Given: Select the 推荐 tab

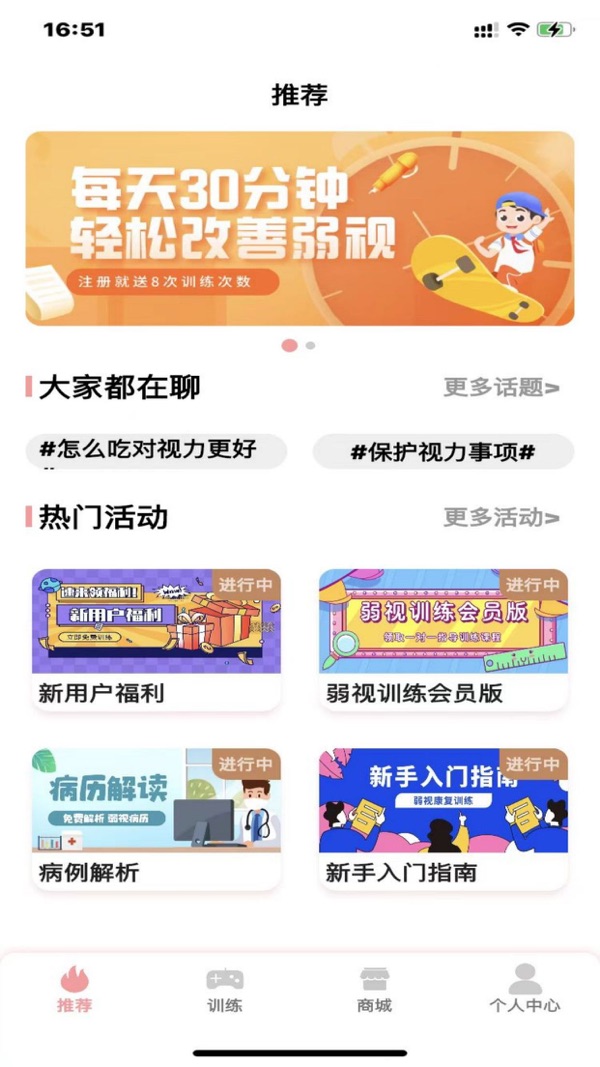Looking at the screenshot, I should coord(75,989).
